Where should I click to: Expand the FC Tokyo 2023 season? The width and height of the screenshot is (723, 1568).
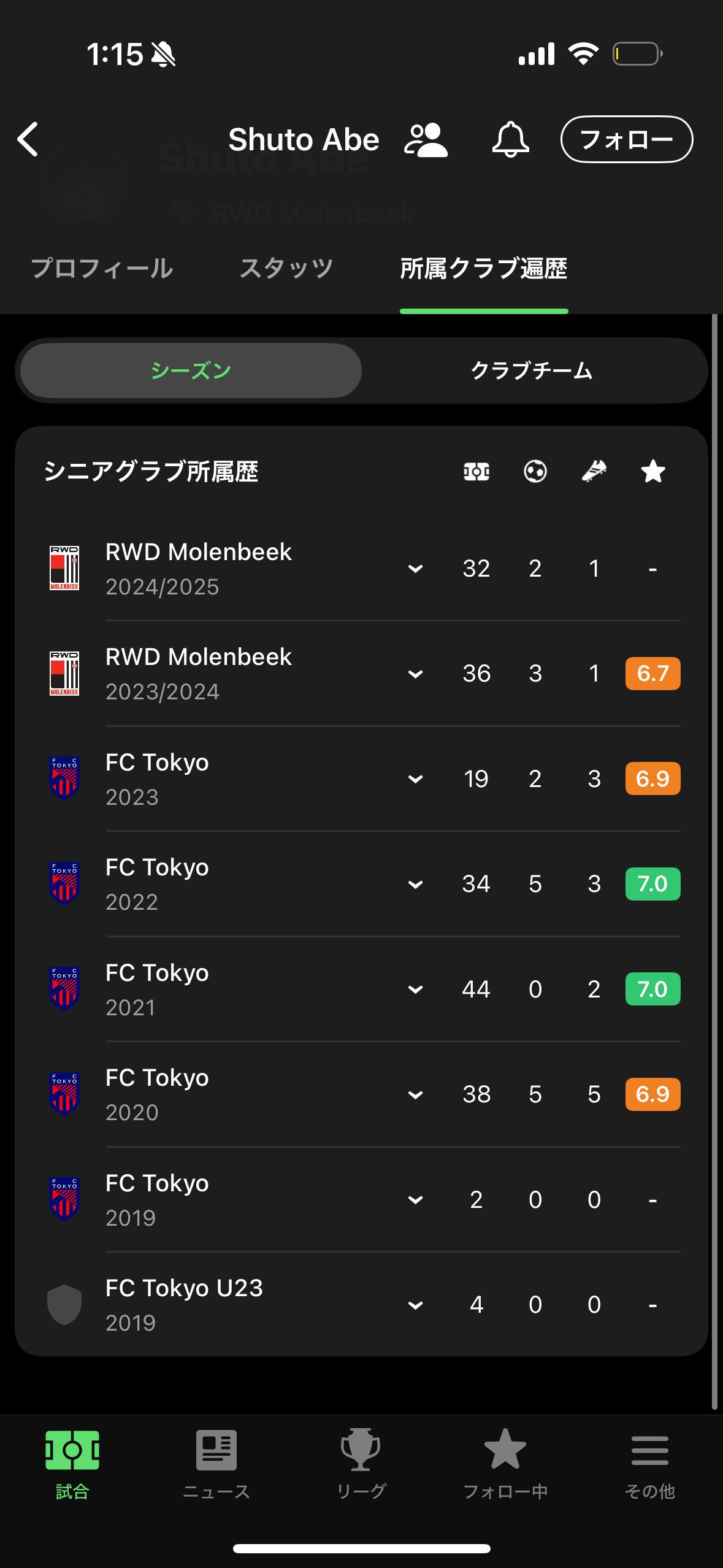click(x=415, y=779)
